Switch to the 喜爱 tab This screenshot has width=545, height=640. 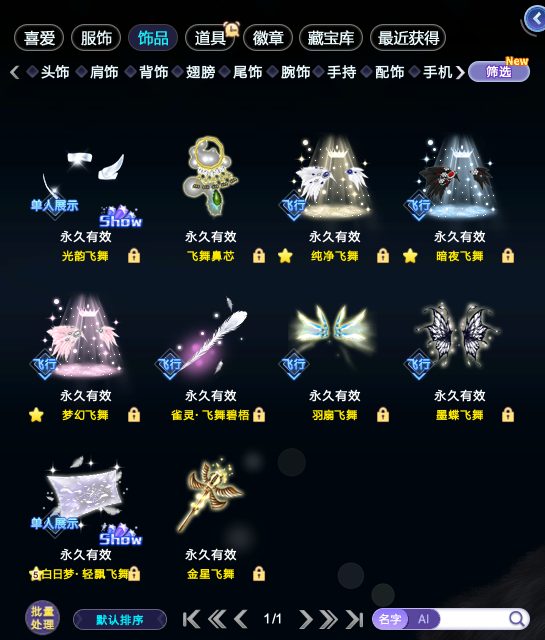39,38
